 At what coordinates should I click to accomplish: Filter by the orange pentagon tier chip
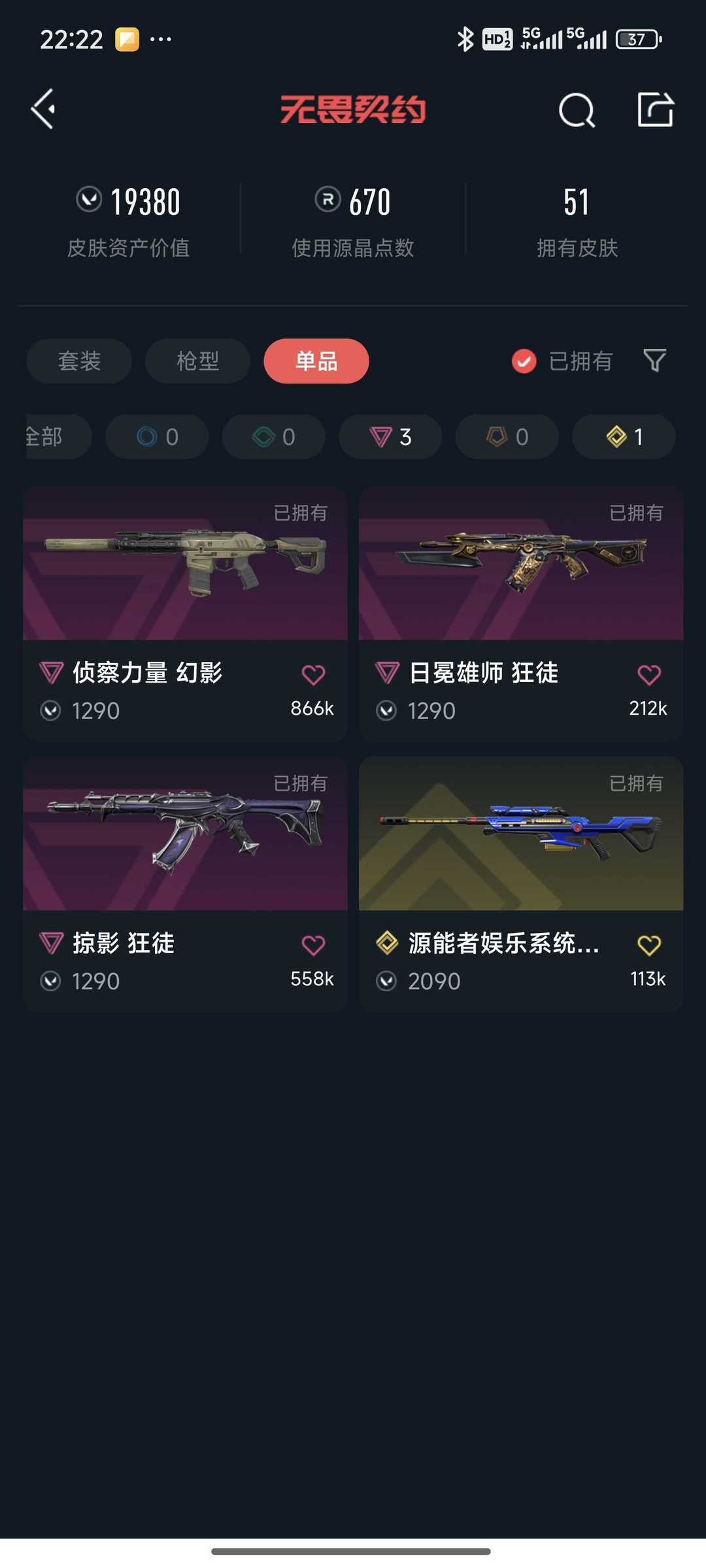[x=507, y=436]
